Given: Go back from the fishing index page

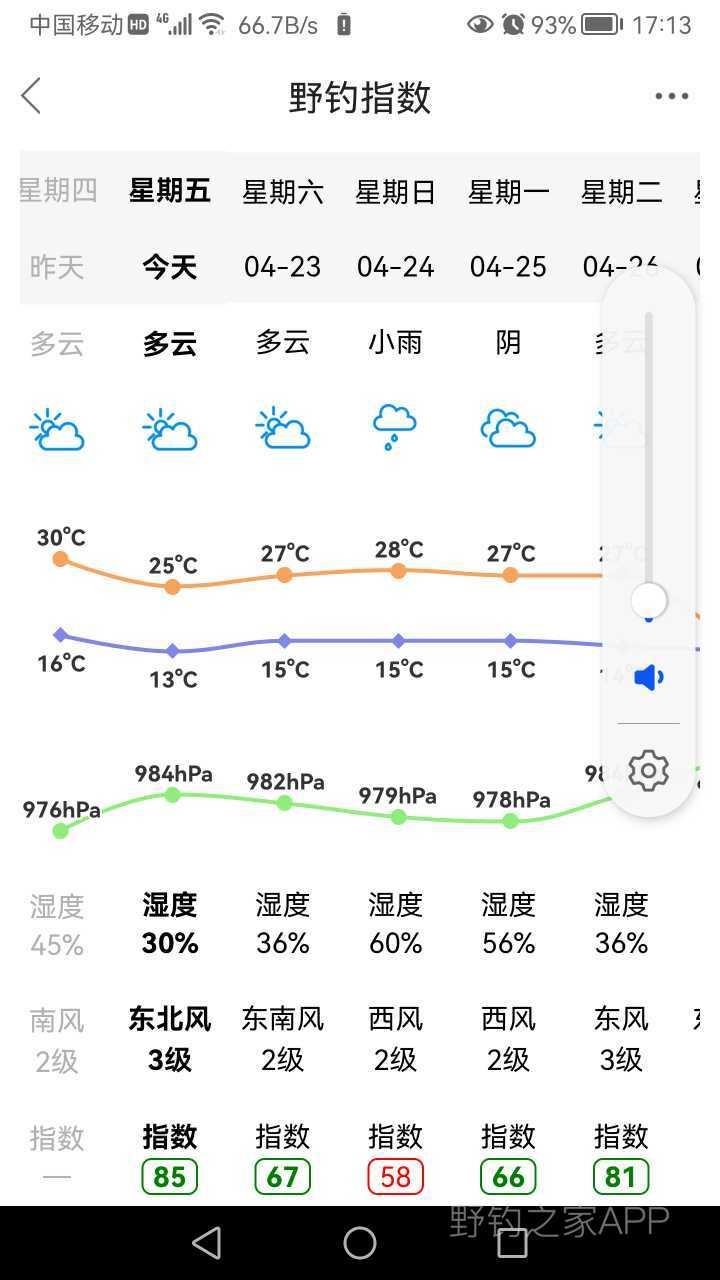Looking at the screenshot, I should tap(31, 97).
